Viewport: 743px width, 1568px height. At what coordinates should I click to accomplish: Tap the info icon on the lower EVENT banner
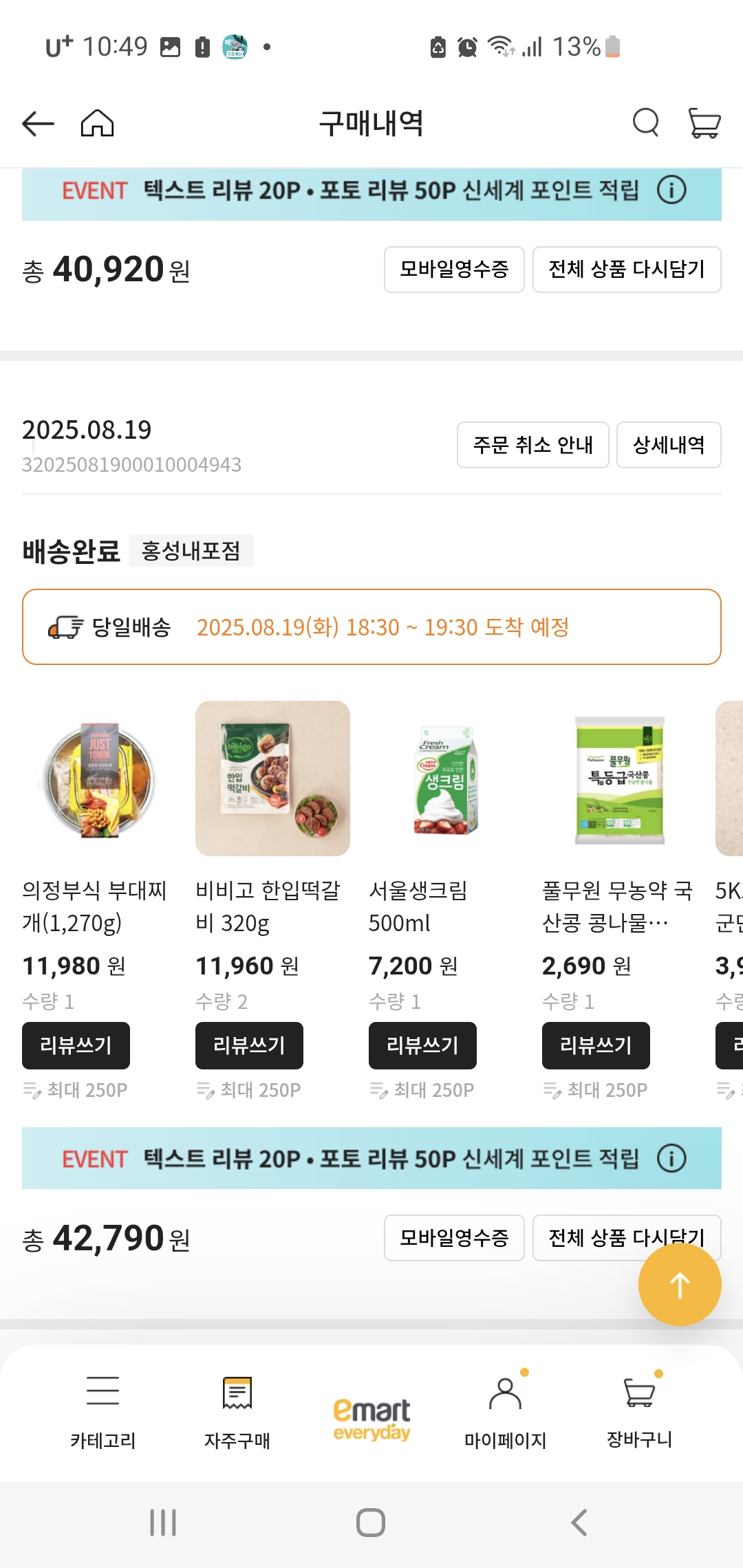pos(672,1157)
